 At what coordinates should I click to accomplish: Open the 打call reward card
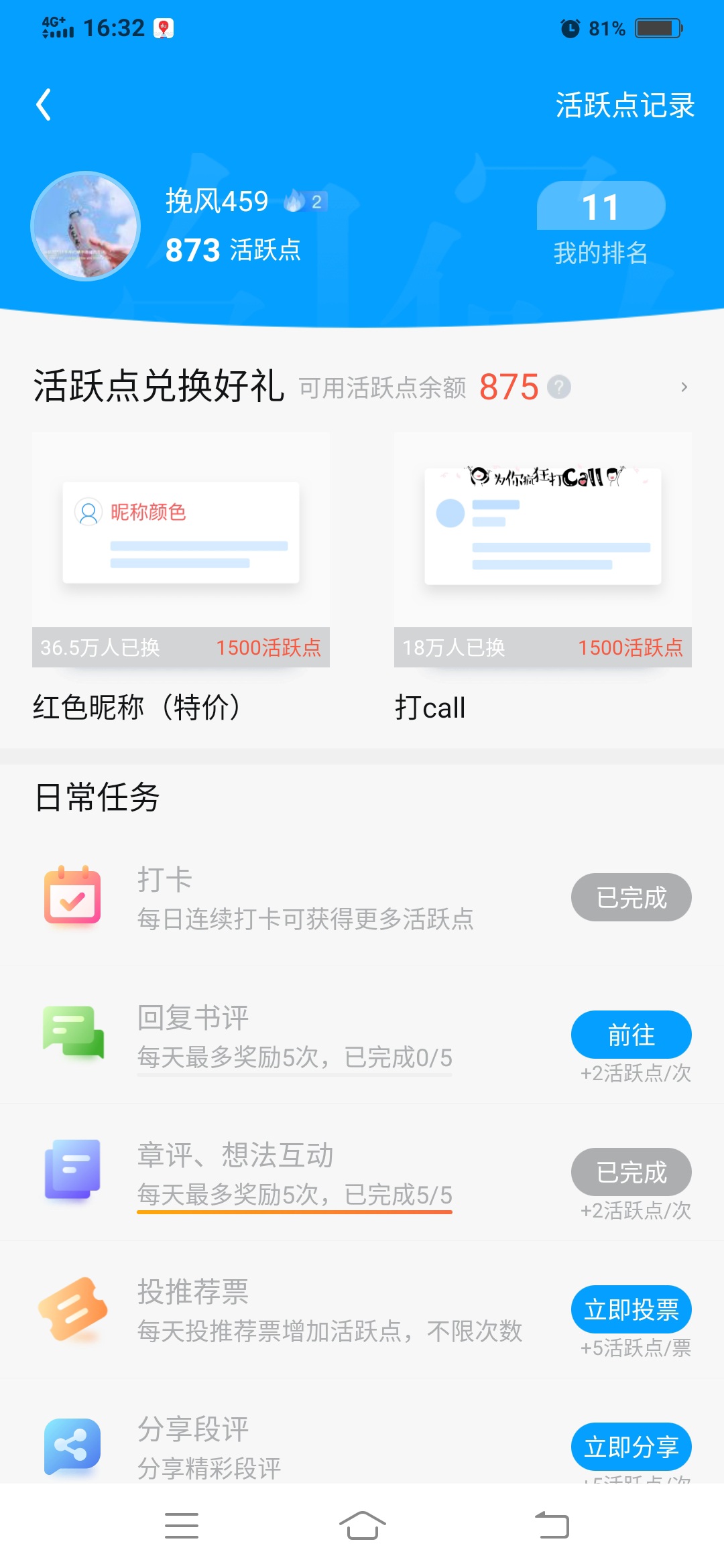pyautogui.click(x=543, y=578)
